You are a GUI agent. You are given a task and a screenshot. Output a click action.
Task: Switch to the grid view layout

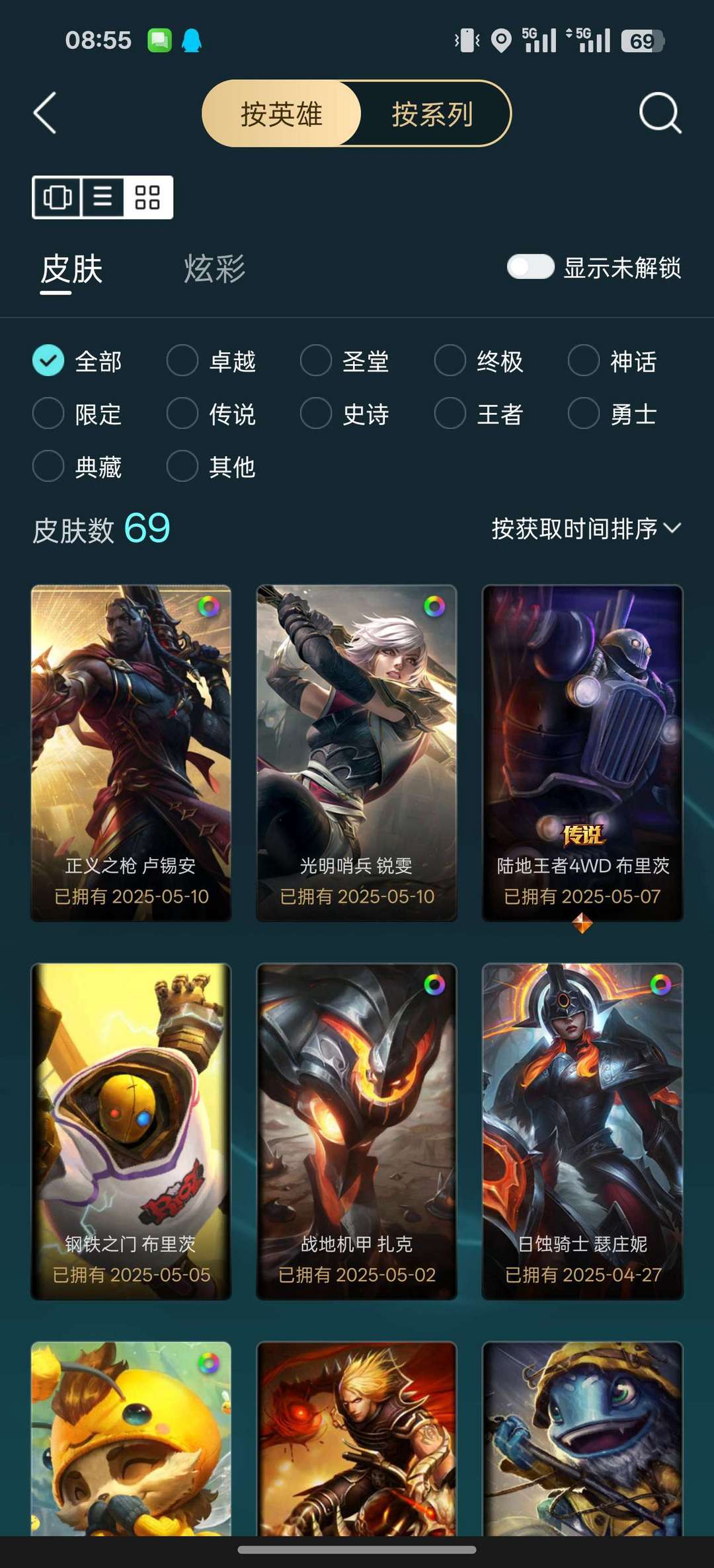click(x=147, y=197)
